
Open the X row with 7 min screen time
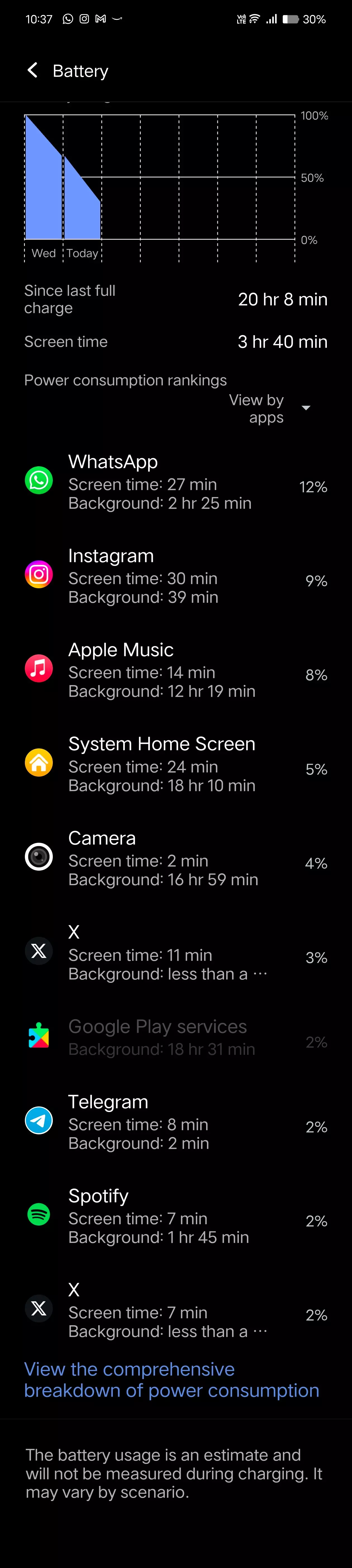coord(175,1310)
